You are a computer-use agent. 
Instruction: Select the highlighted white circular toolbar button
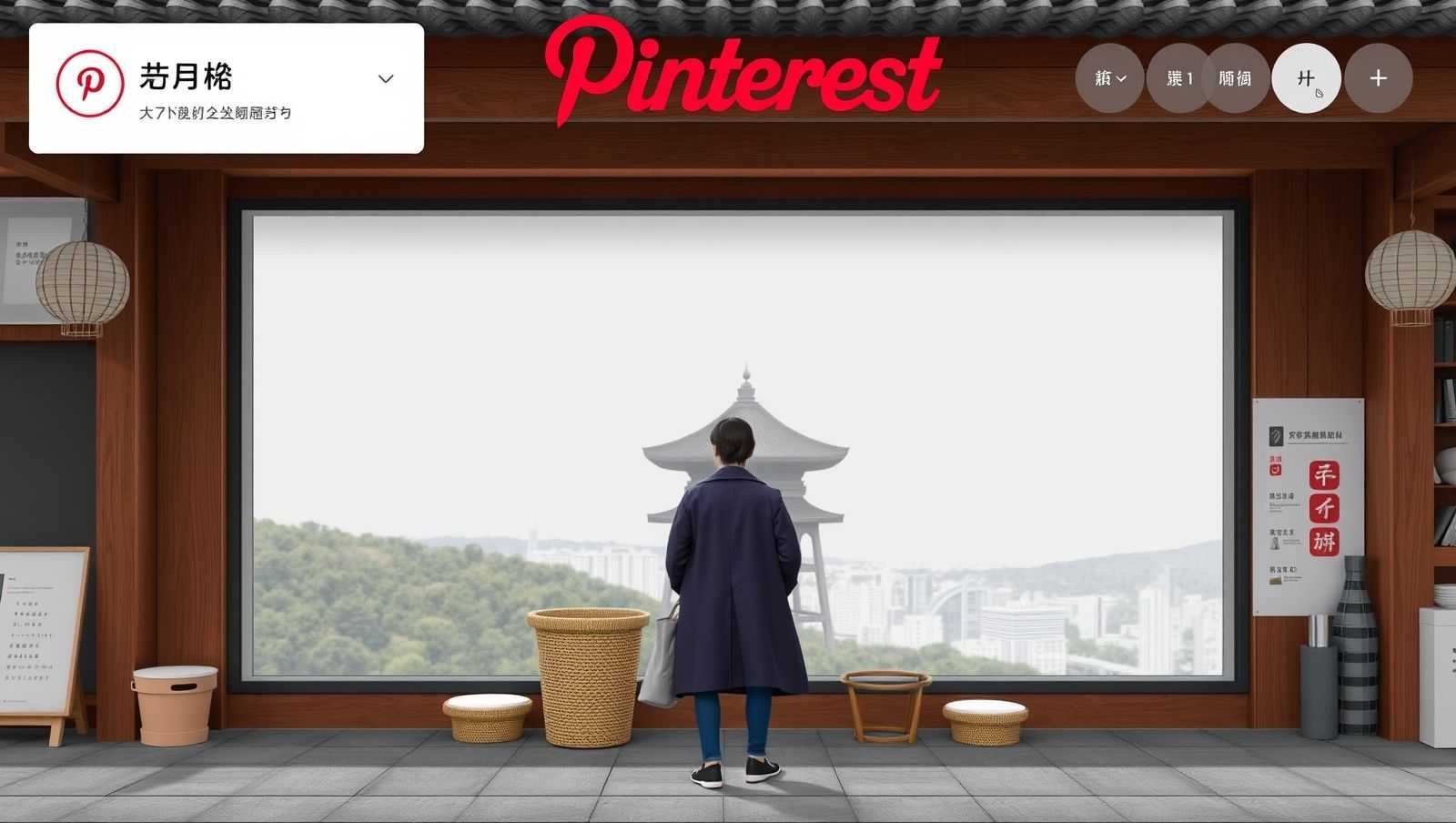click(1306, 78)
